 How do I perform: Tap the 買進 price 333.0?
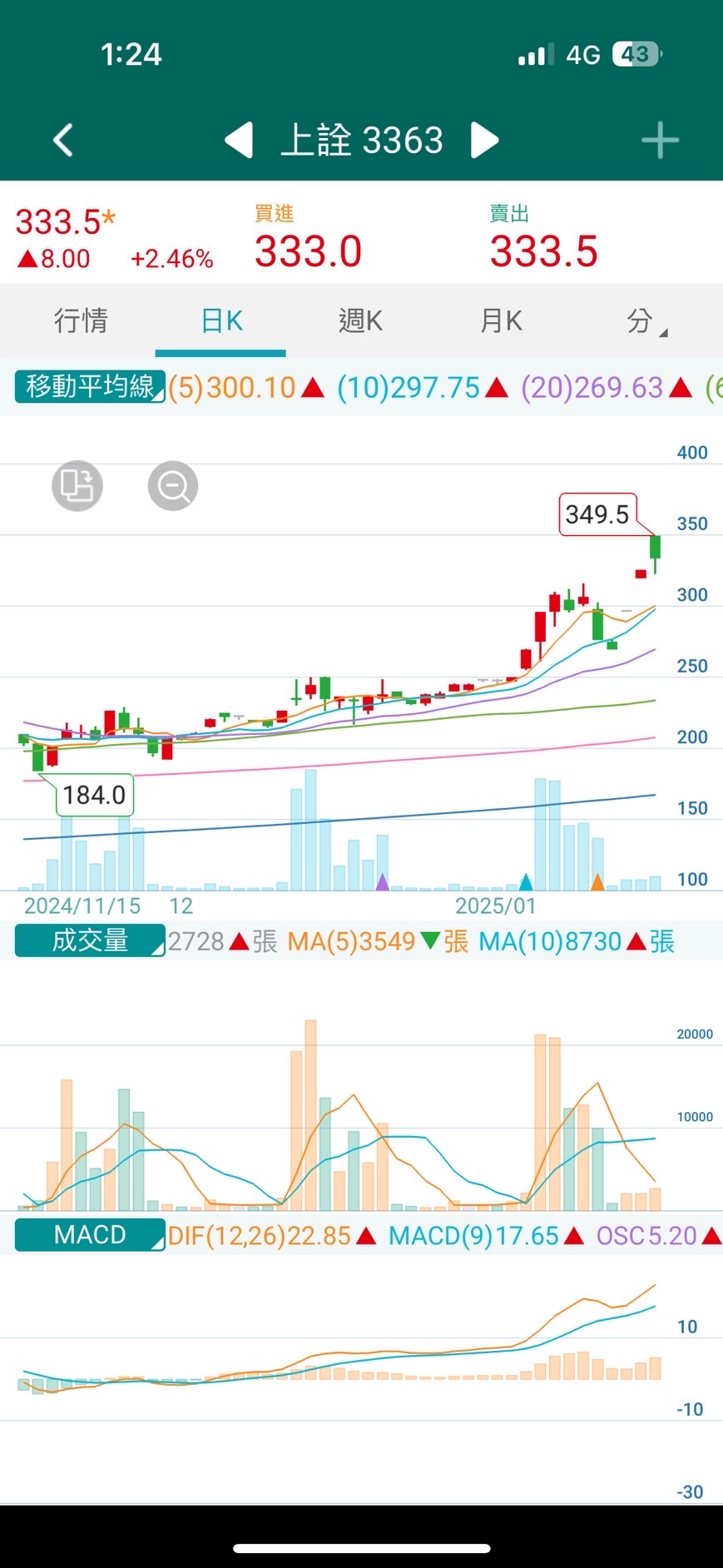coord(309,251)
